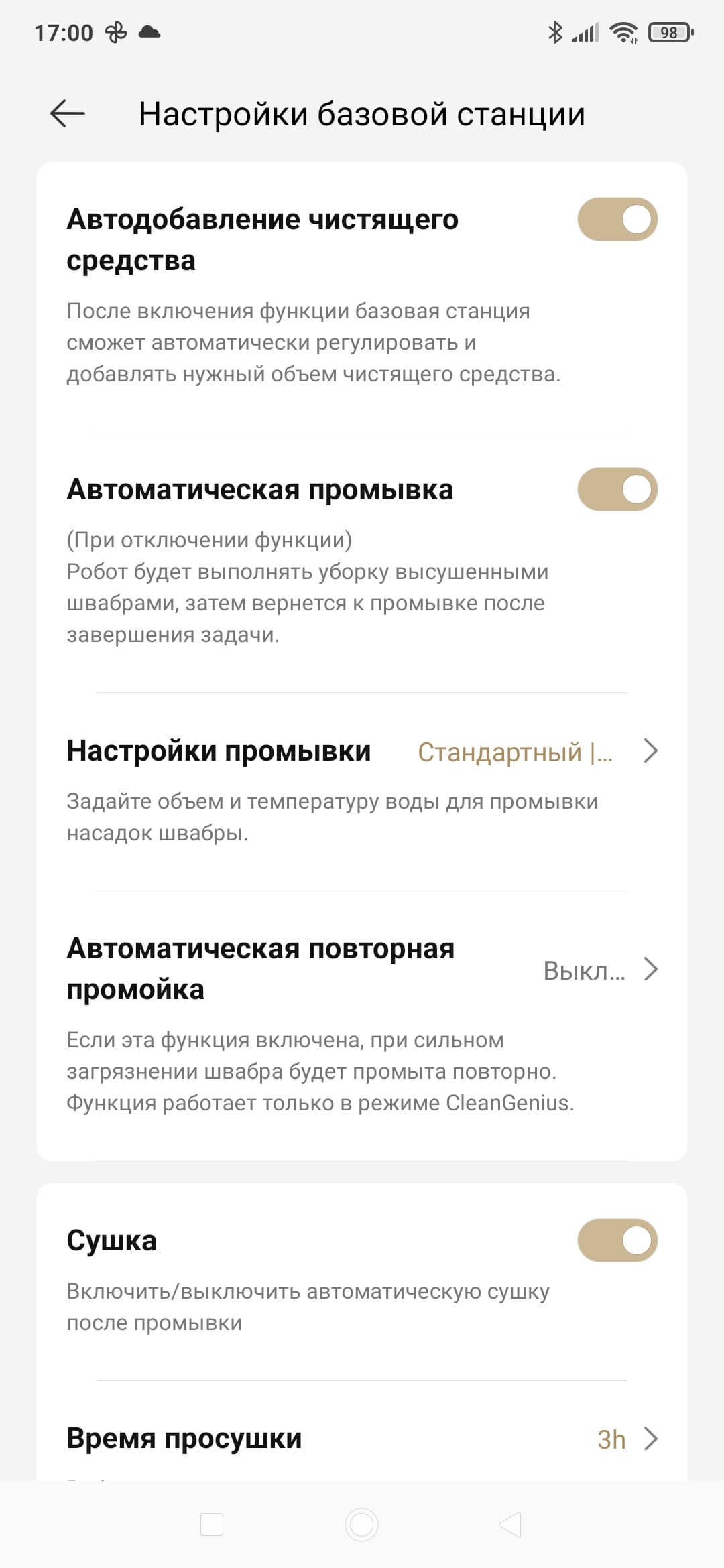Image resolution: width=724 pixels, height=1568 pixels.
Task: Tap the system home button
Action: [x=362, y=1525]
